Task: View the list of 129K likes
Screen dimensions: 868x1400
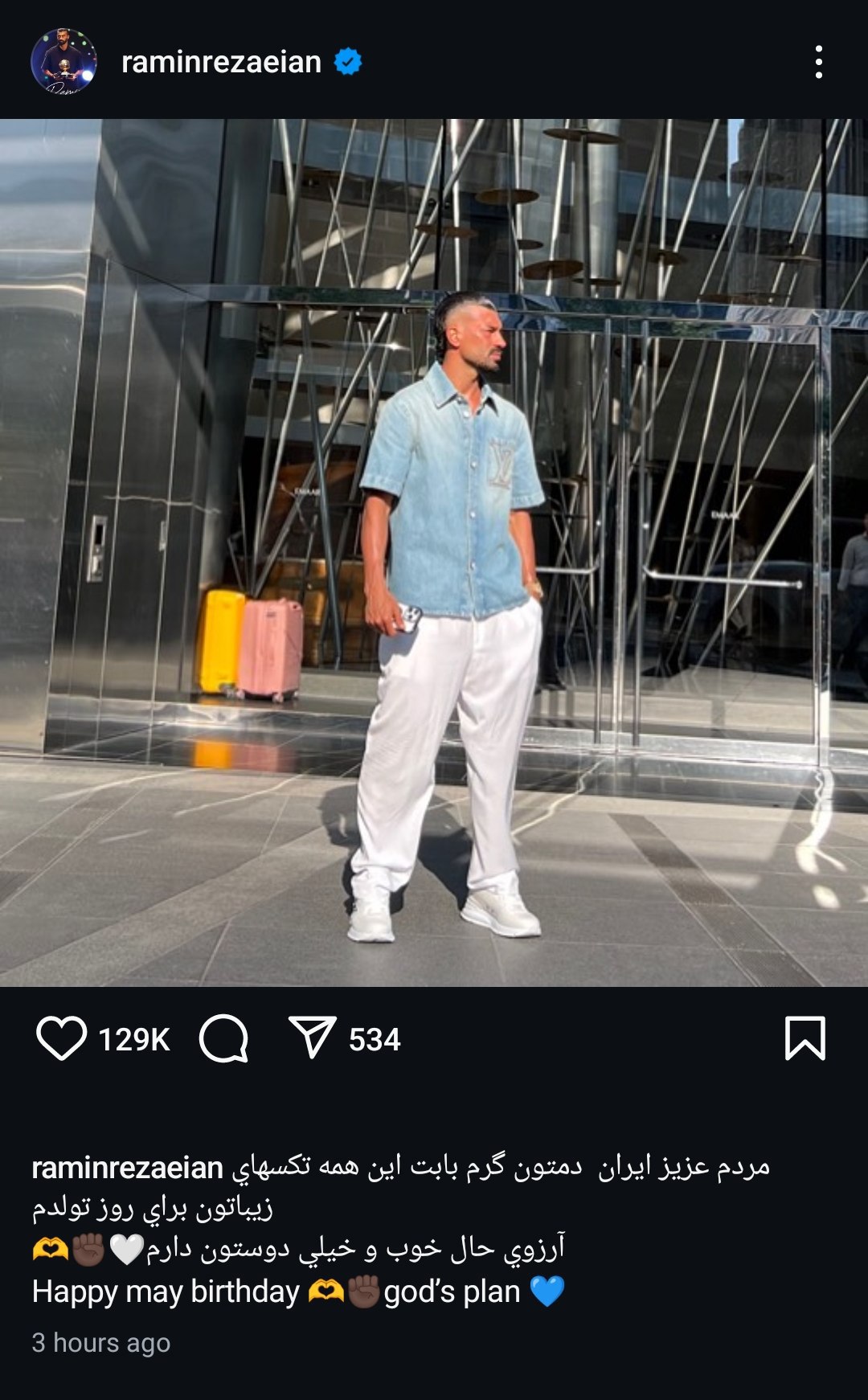Action: click(x=134, y=1040)
